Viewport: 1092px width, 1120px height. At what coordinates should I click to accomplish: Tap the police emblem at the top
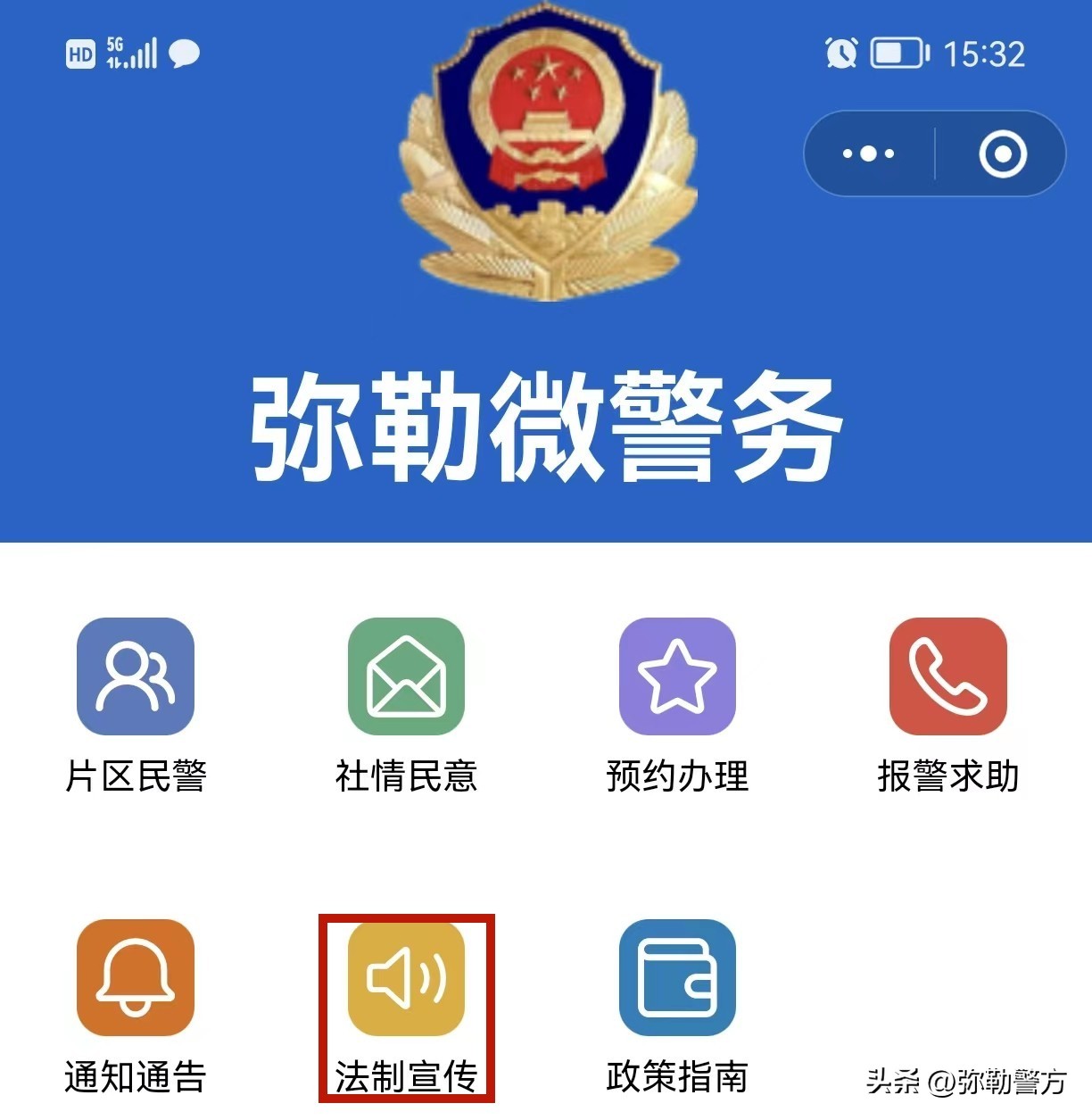(x=545, y=152)
